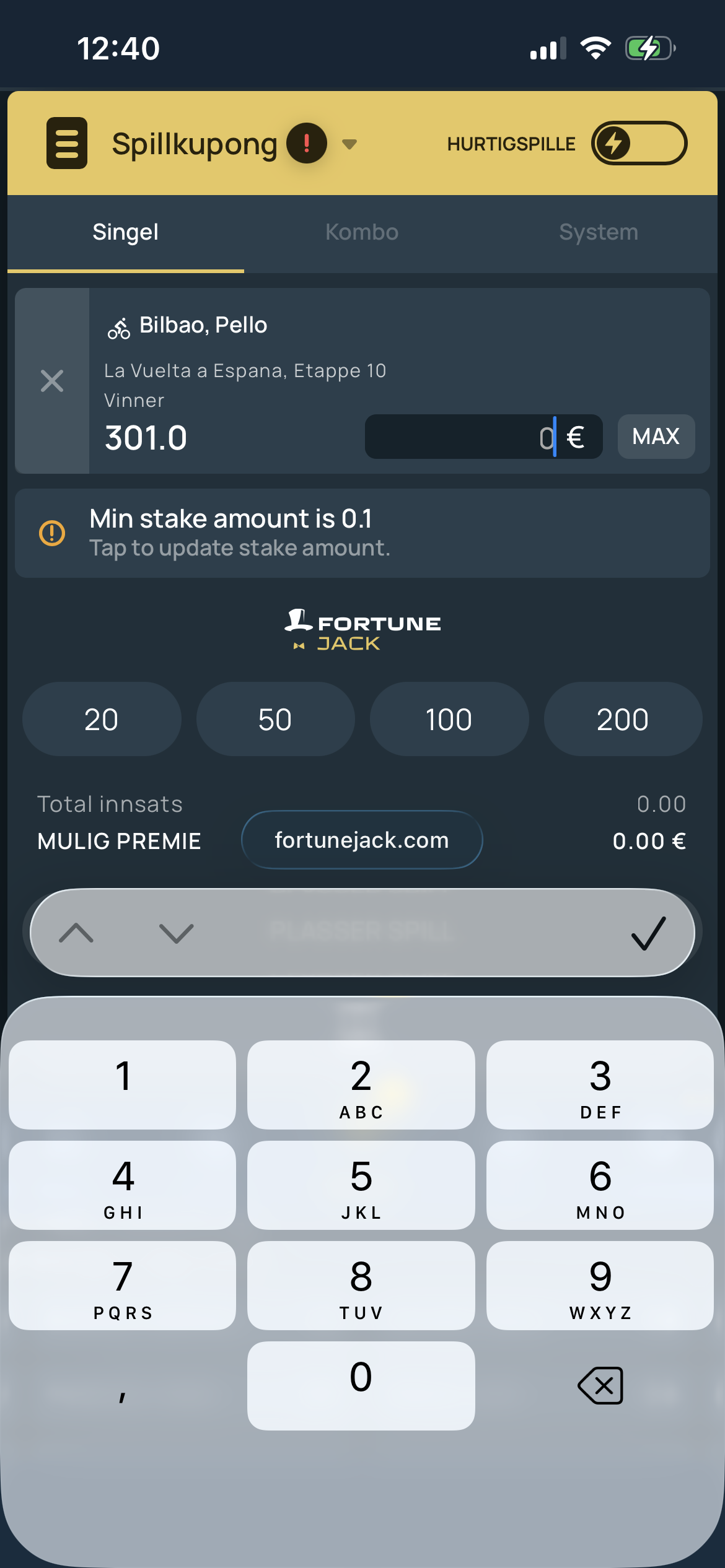Open the Spillkupong bet slip icon
The width and height of the screenshot is (725, 1568).
(x=67, y=143)
